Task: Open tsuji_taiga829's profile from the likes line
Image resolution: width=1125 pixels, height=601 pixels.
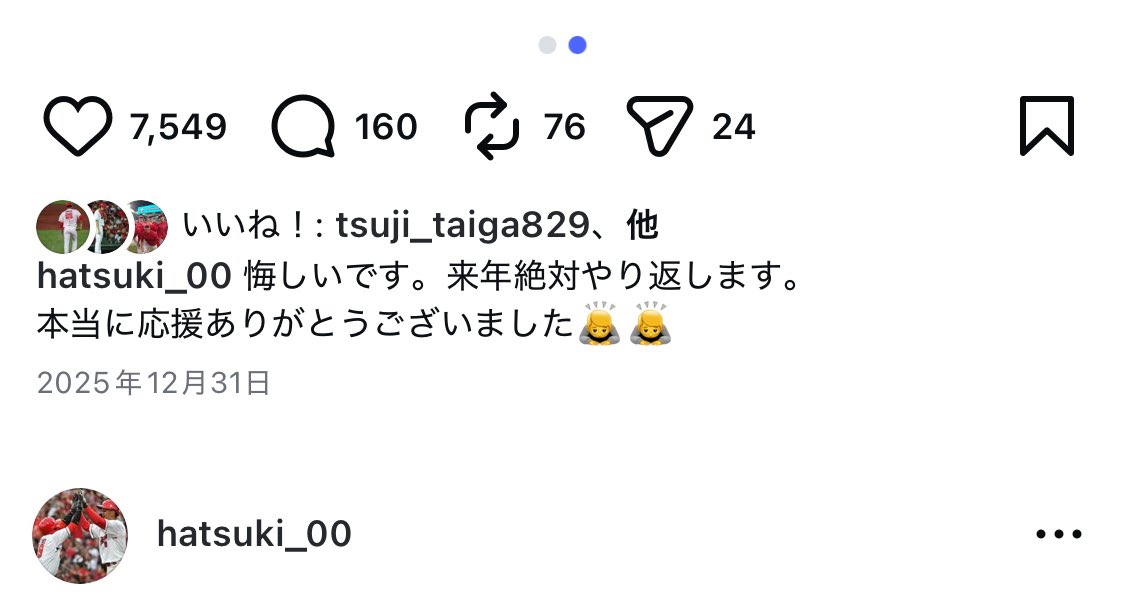Action: point(461,226)
